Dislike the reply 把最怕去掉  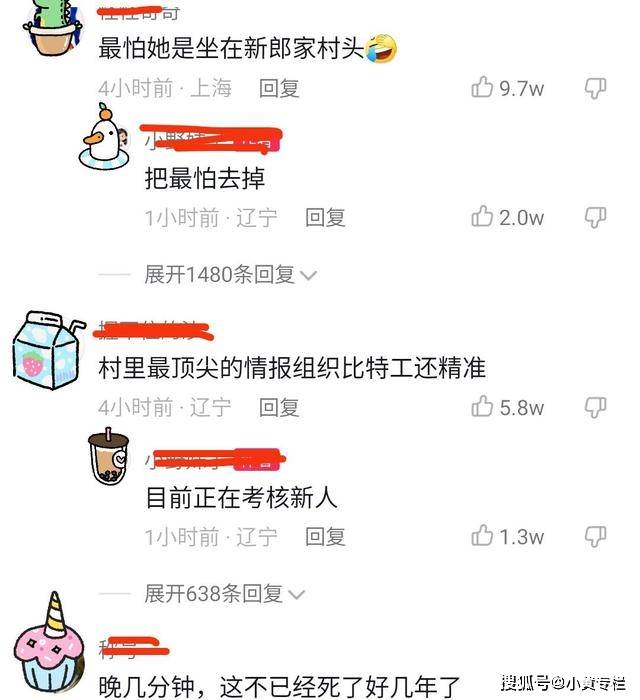coord(595,217)
